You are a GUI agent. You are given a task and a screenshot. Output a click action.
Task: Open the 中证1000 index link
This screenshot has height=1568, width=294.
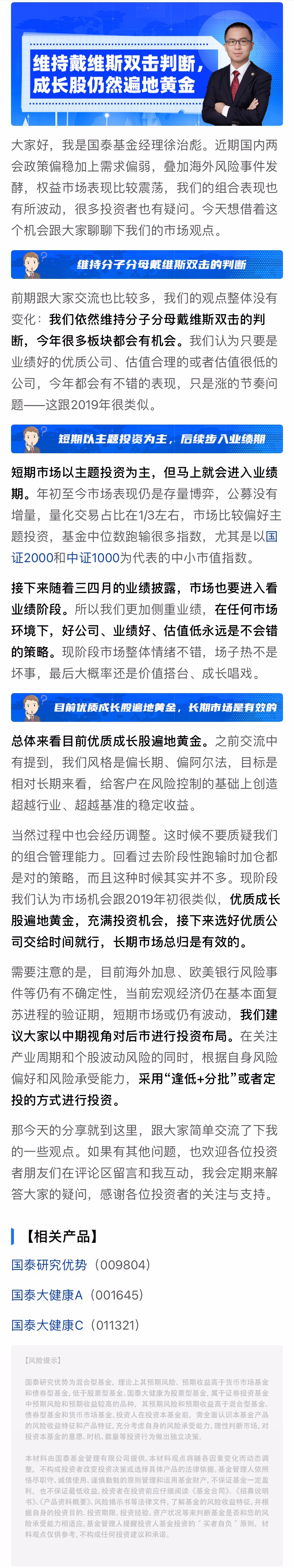[93, 557]
